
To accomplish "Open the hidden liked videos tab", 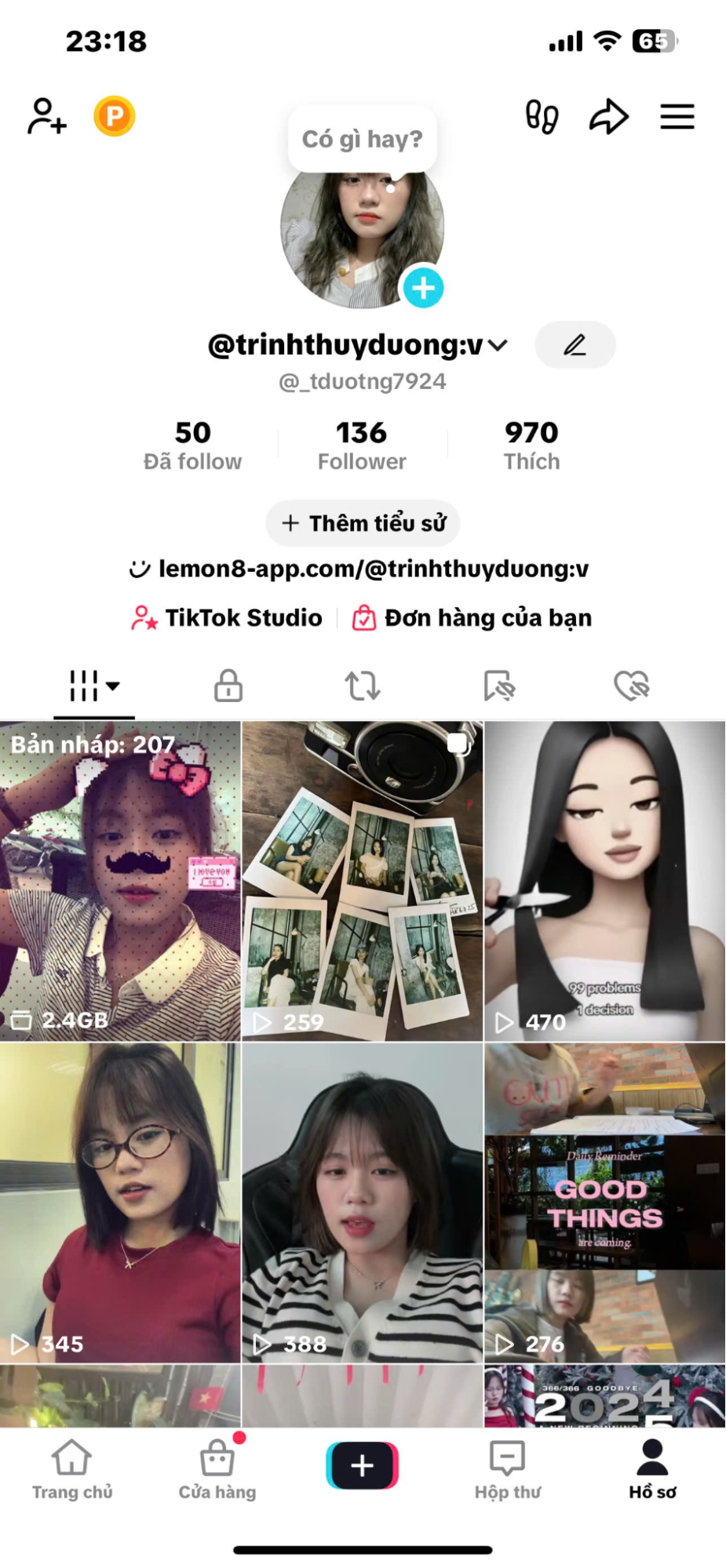I will click(x=632, y=686).
